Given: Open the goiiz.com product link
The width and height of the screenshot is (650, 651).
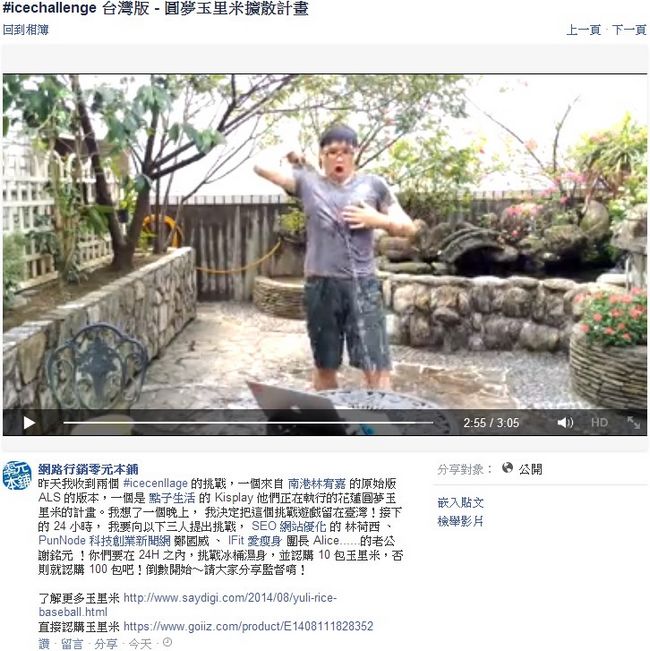Looking at the screenshot, I should tap(248, 626).
